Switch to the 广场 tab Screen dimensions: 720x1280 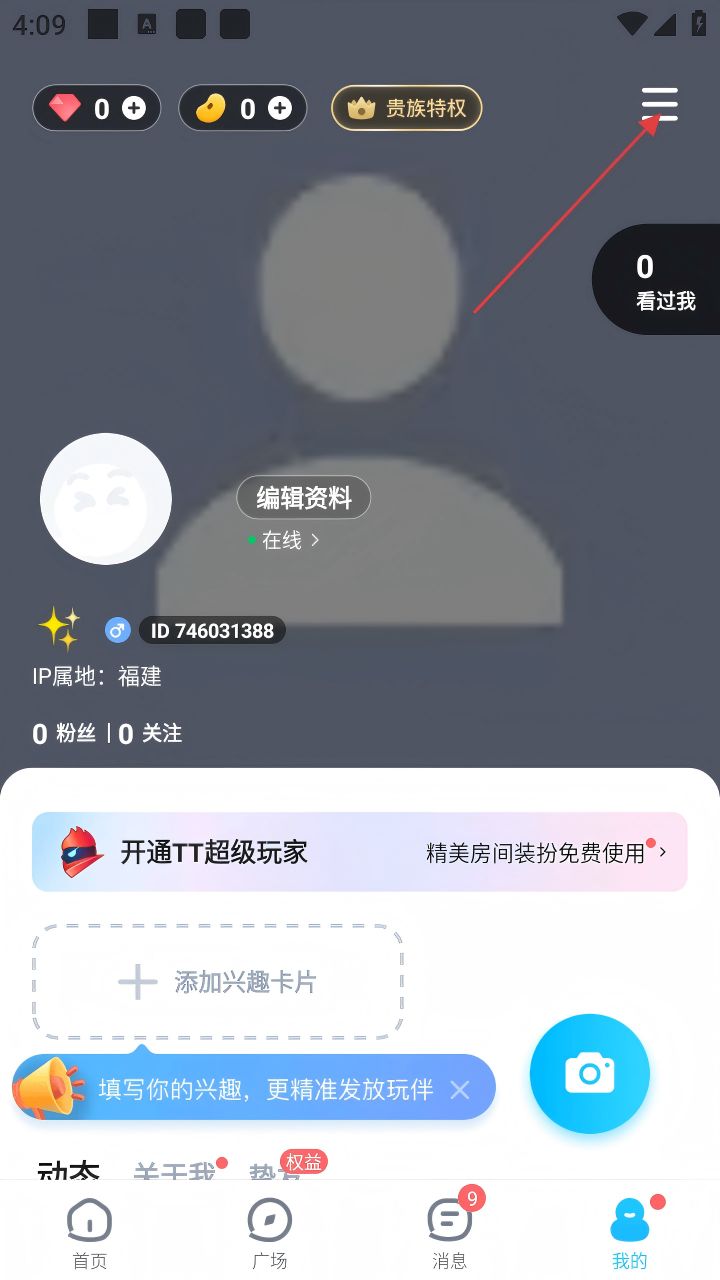(x=270, y=1232)
